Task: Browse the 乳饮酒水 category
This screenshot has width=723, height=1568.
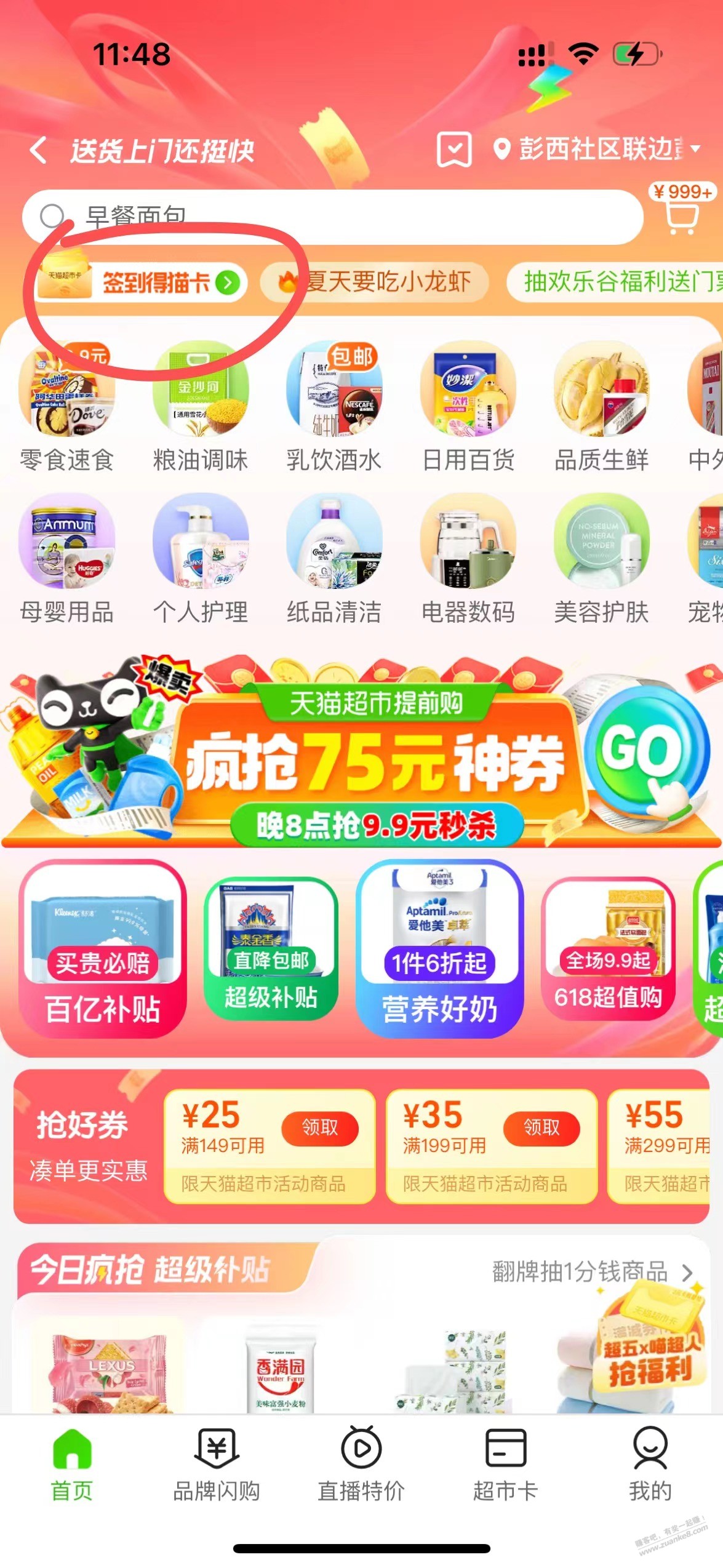Action: click(x=334, y=407)
